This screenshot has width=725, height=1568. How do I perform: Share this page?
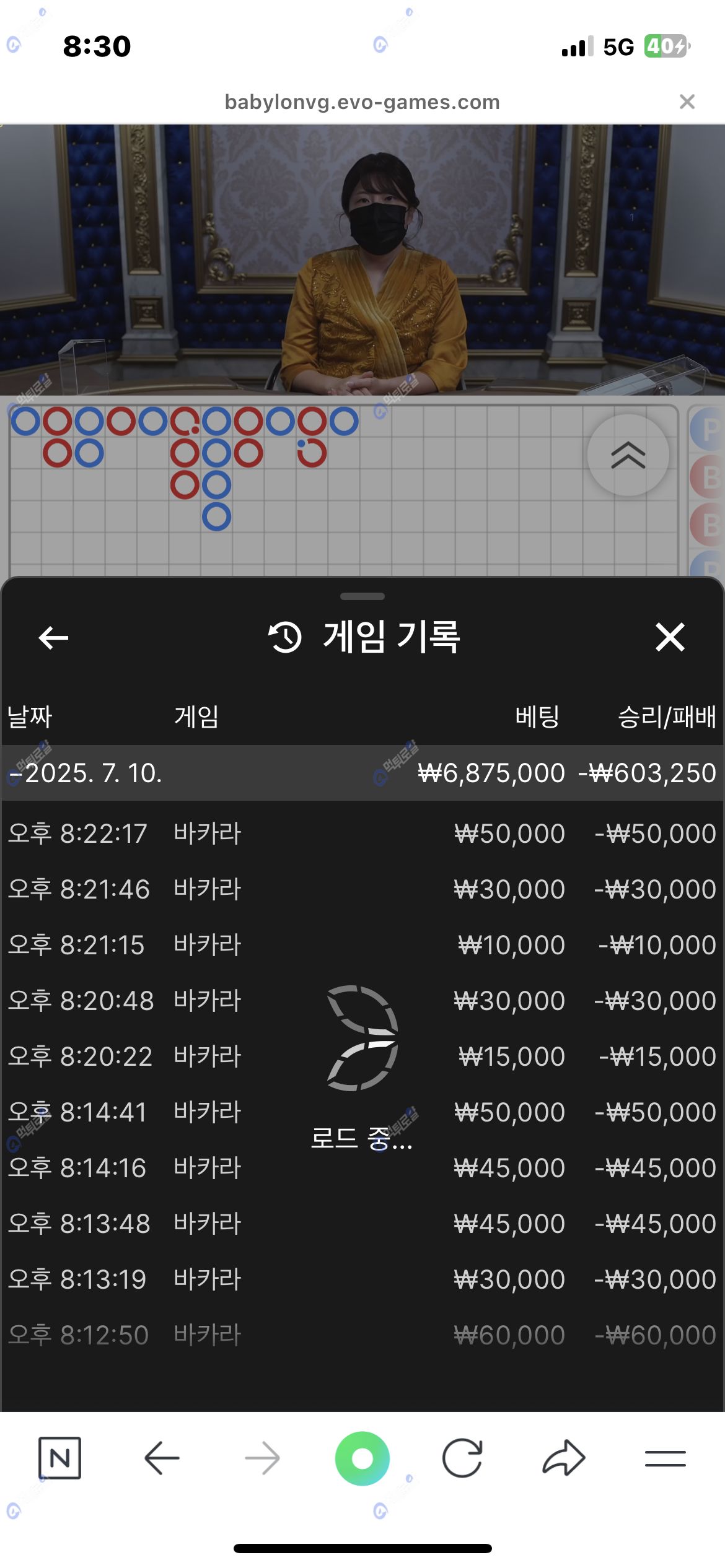click(563, 1458)
